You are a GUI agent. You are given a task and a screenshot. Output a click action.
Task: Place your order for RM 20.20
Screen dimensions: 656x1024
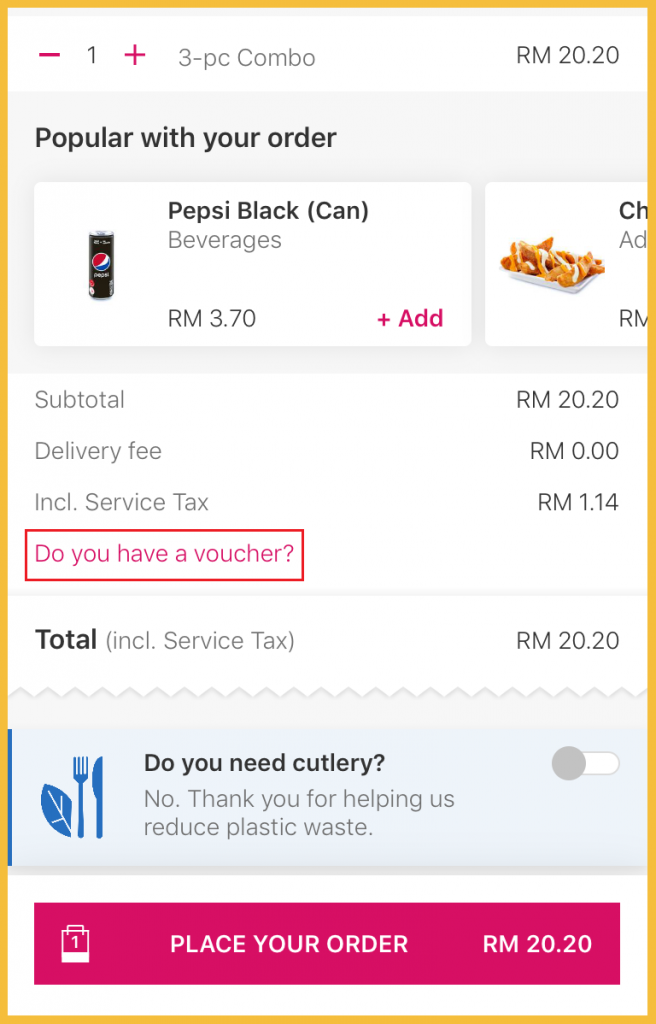(327, 944)
